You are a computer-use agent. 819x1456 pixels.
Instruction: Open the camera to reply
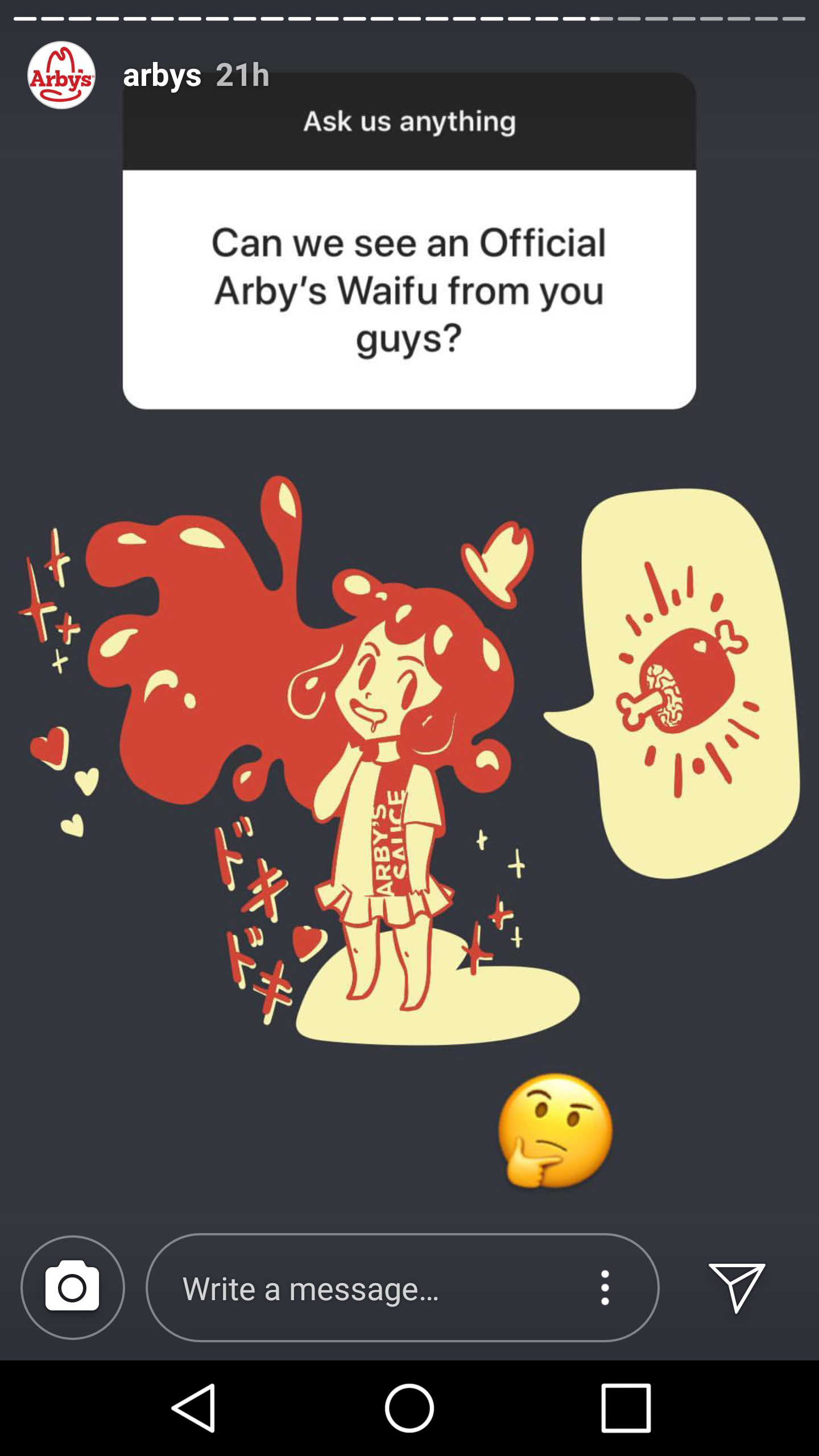[73, 1287]
